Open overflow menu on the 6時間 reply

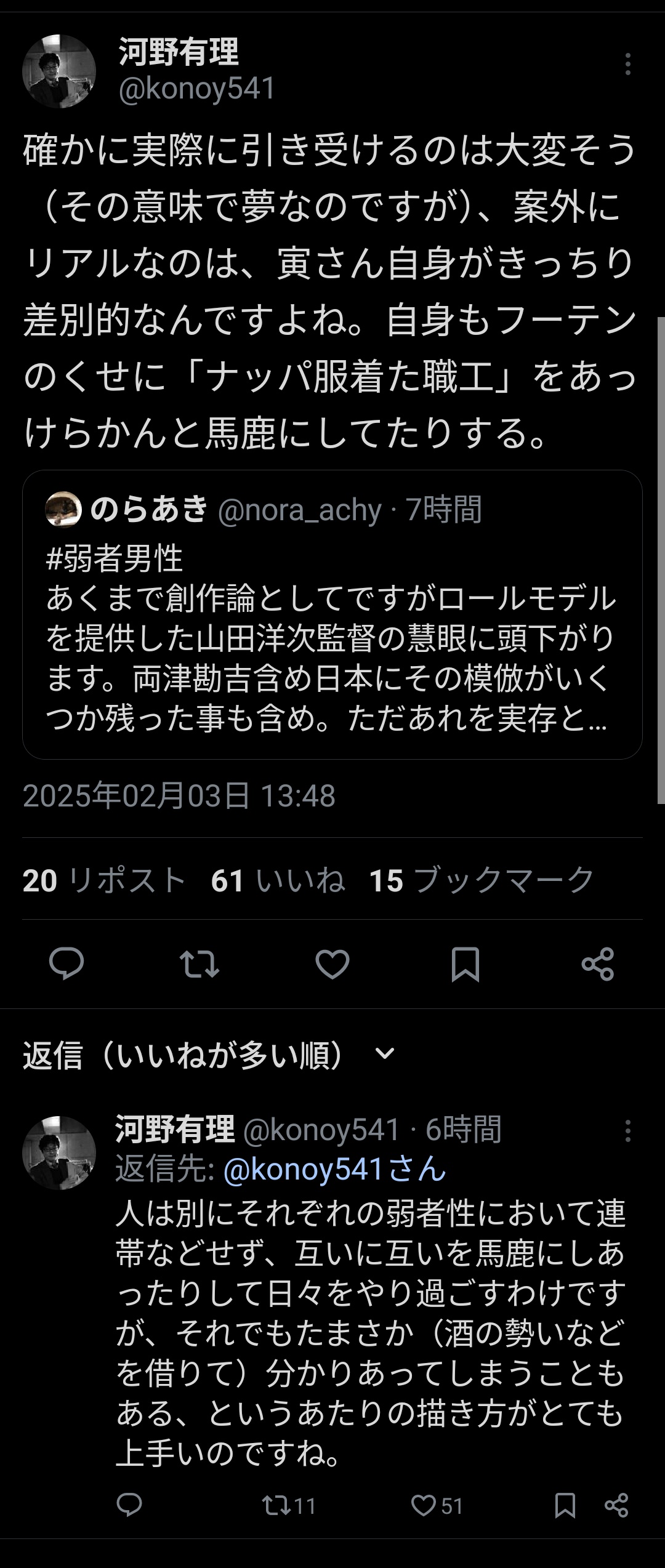(x=627, y=1131)
